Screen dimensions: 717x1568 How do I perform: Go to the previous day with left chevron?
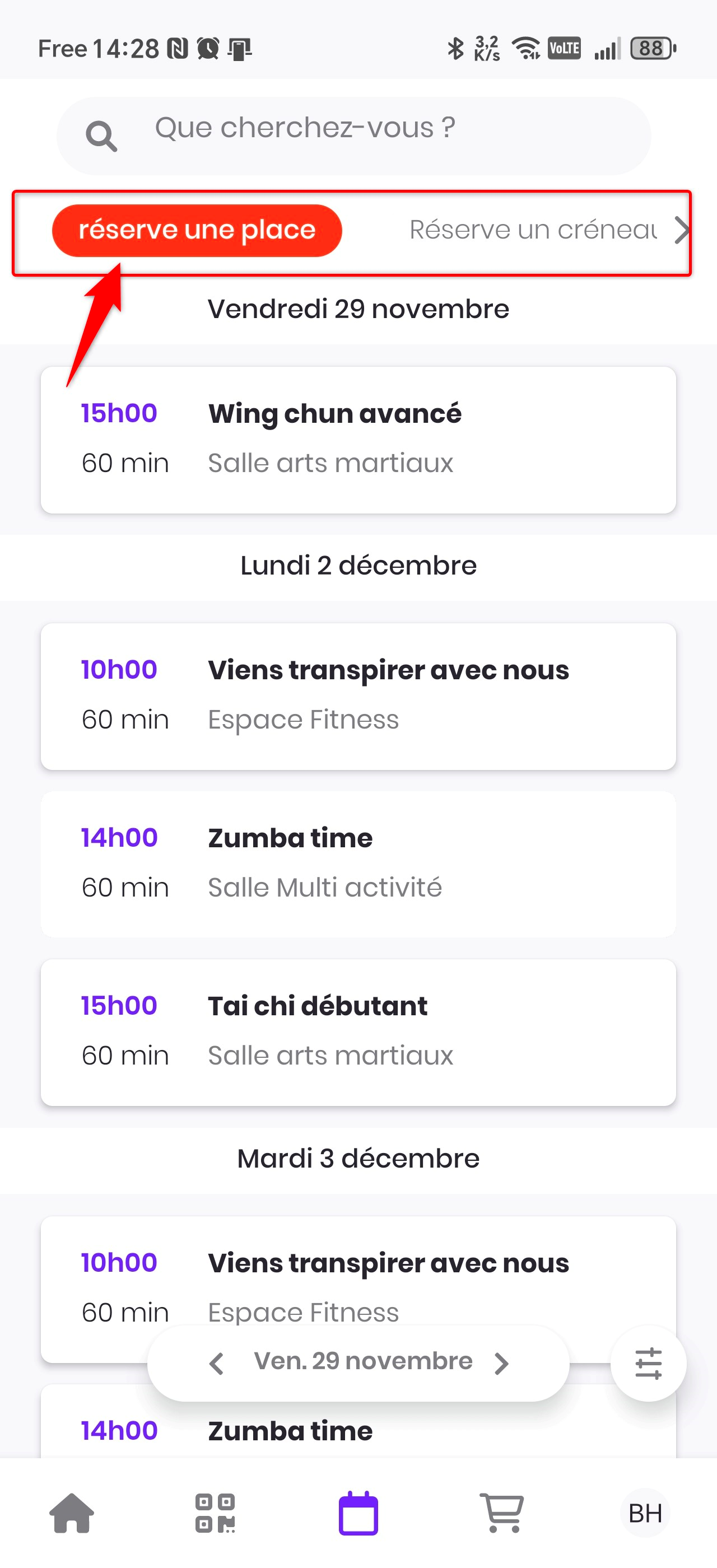pos(217,1364)
